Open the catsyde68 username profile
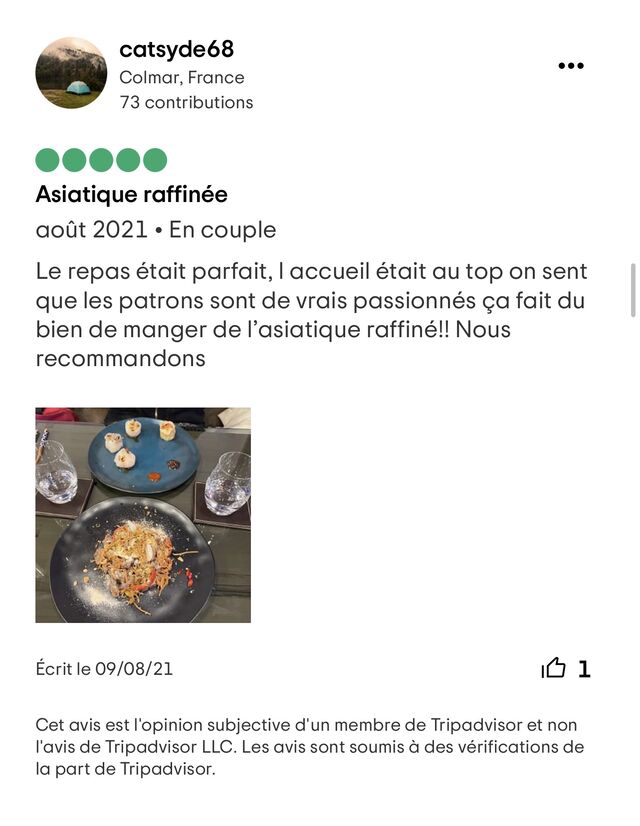 pyautogui.click(x=176, y=49)
